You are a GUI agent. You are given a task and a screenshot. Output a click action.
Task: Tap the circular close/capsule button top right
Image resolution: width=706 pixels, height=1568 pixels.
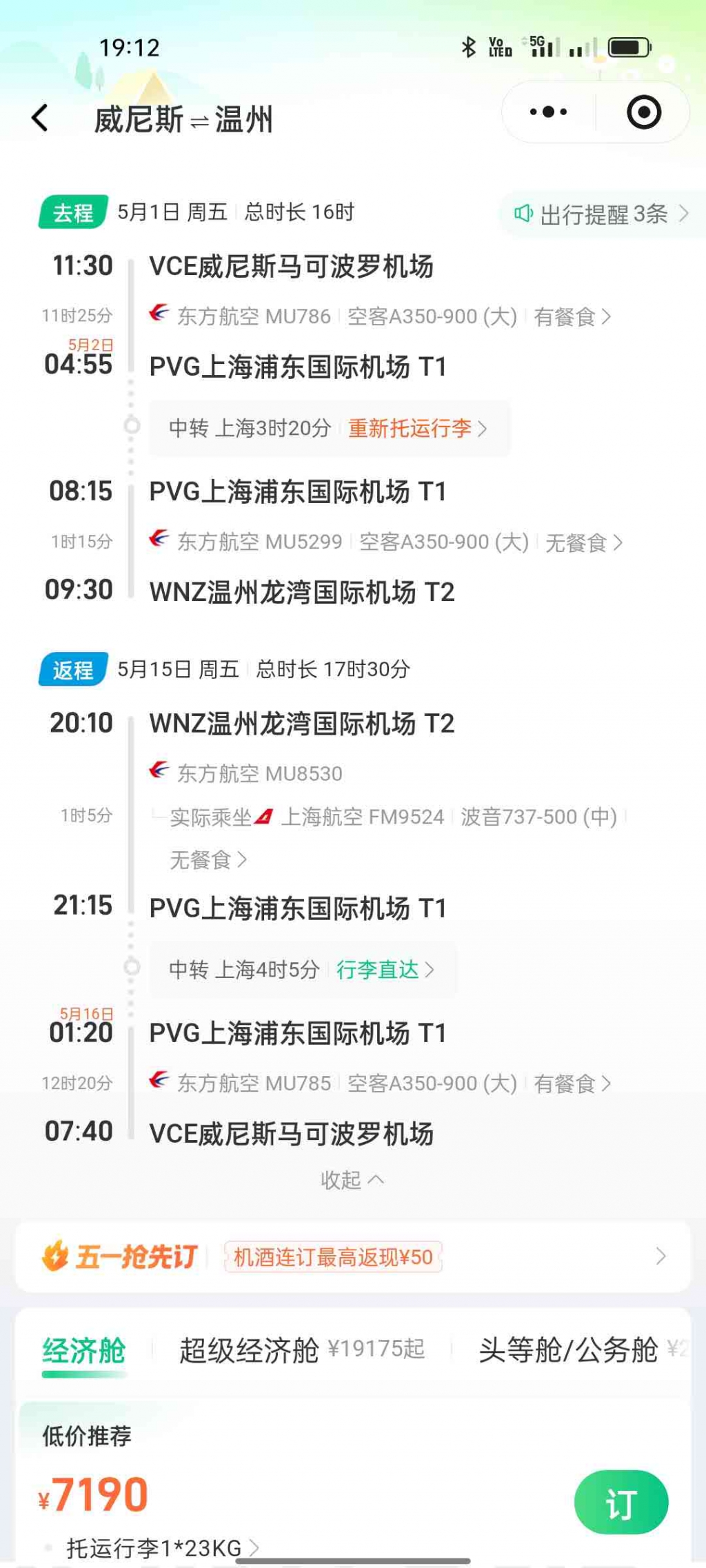pyautogui.click(x=643, y=112)
